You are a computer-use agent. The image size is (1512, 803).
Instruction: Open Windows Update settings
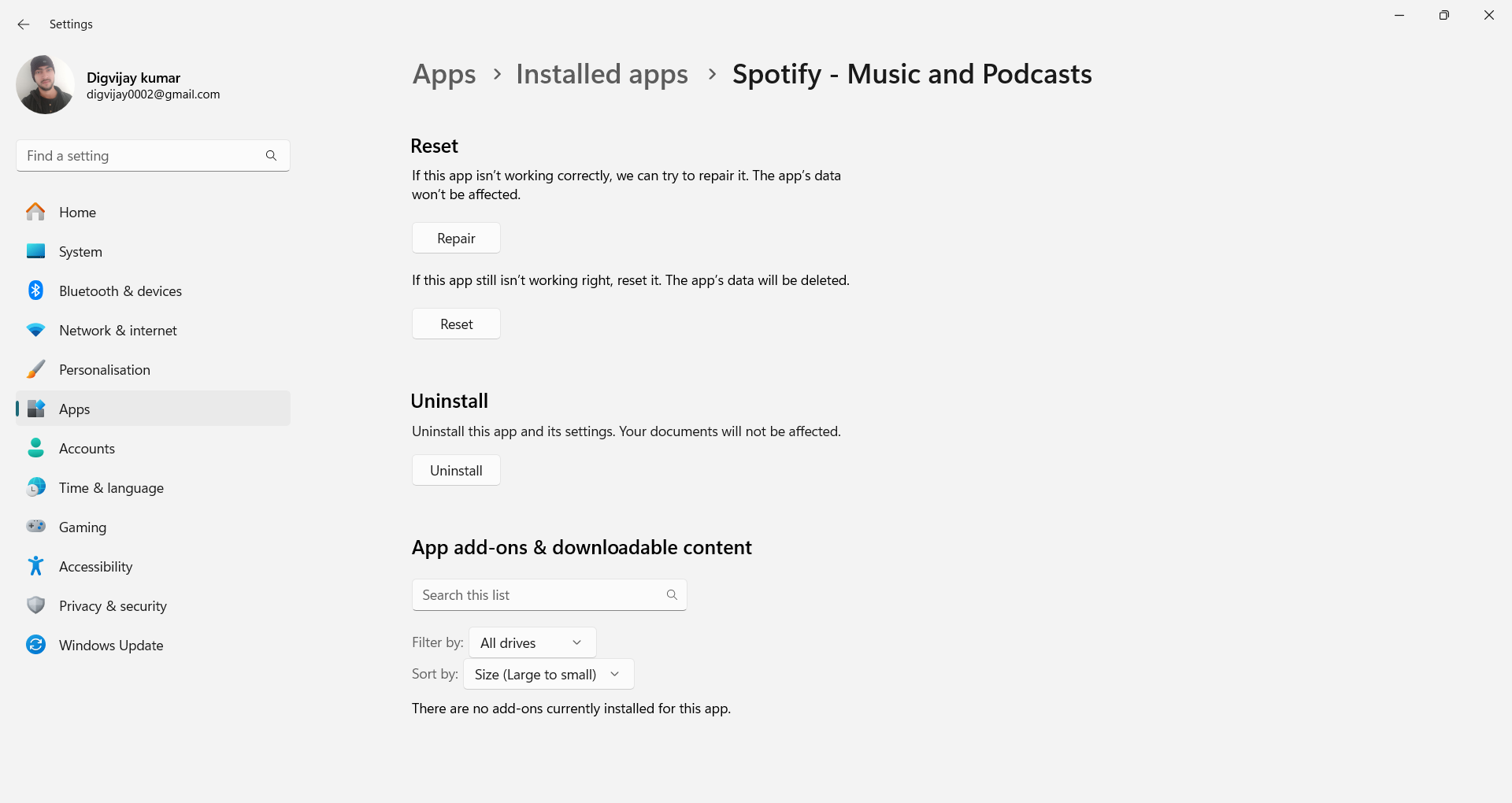click(x=110, y=646)
